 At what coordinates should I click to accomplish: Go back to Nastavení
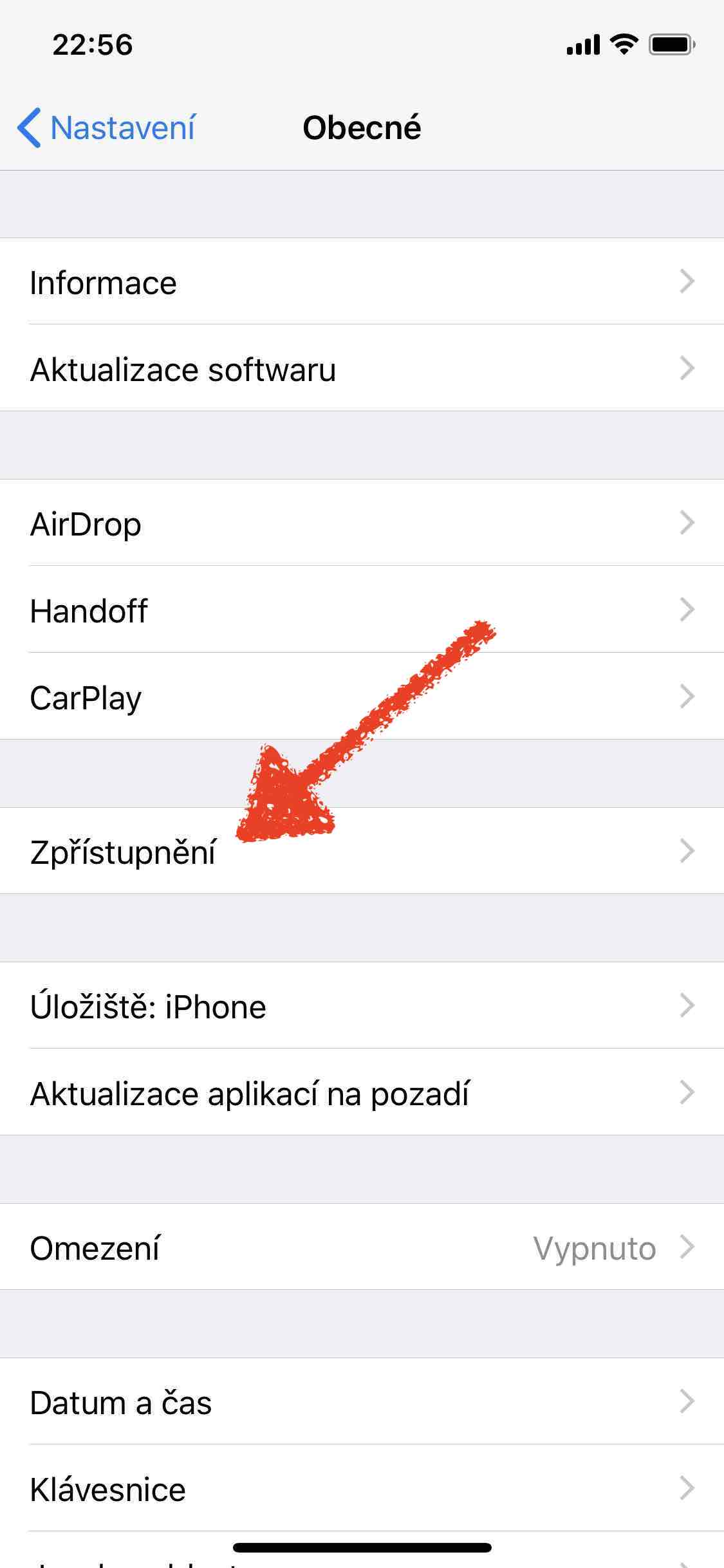pyautogui.click(x=107, y=127)
